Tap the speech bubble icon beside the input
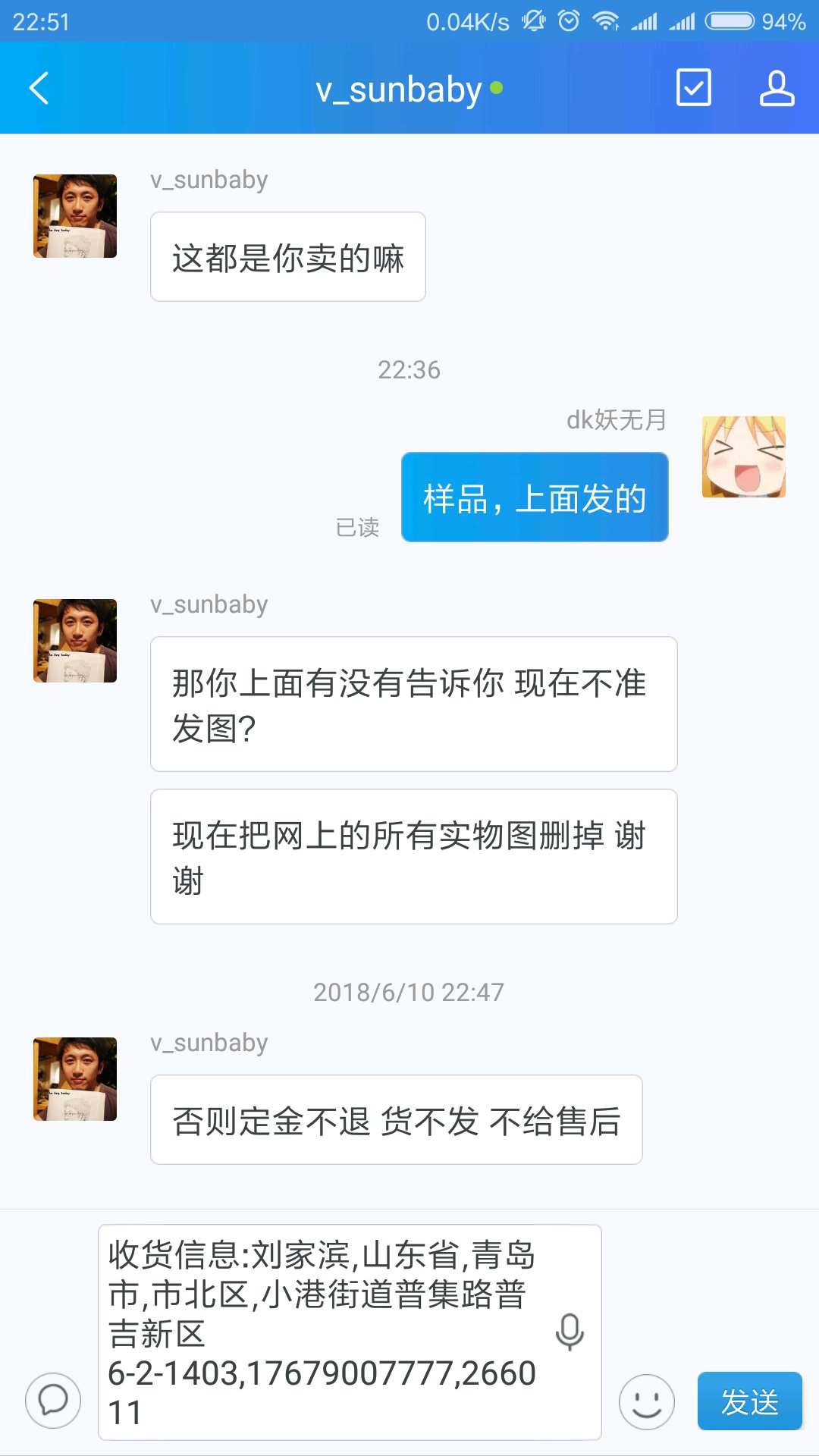 point(53,1401)
